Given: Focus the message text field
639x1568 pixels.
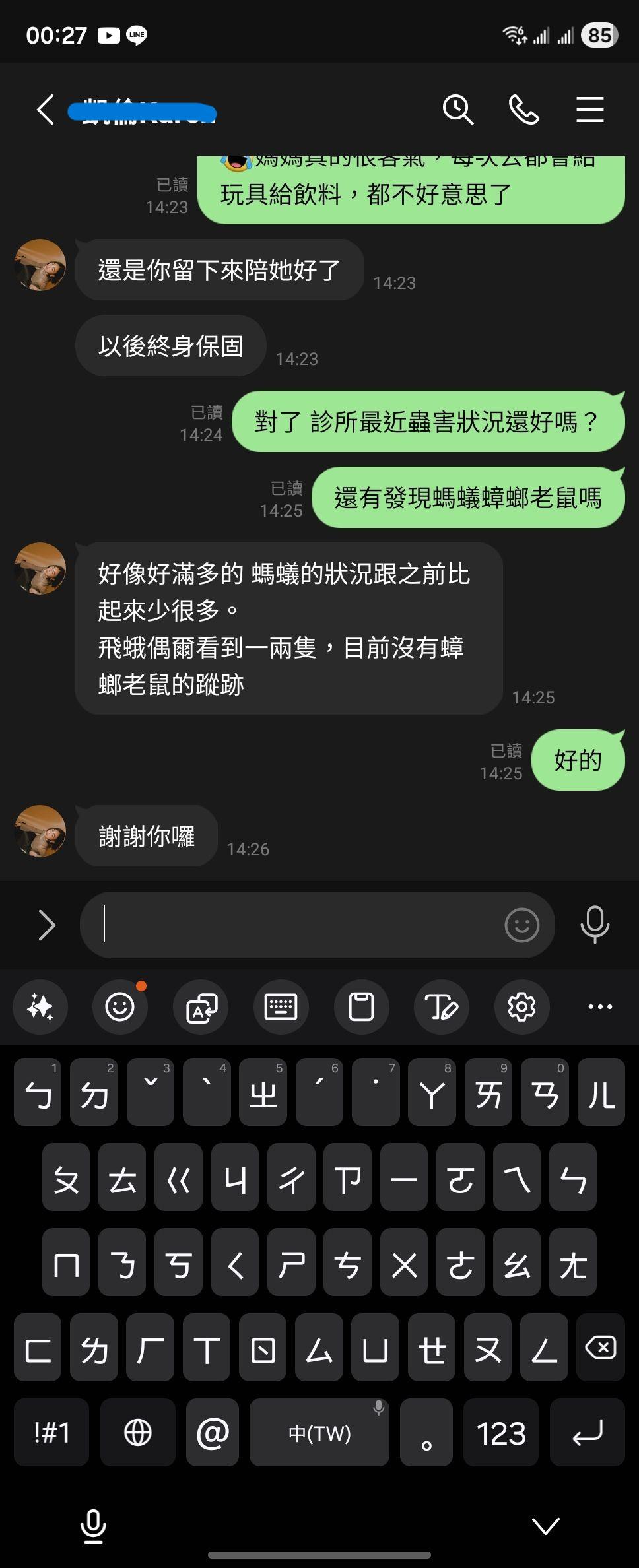Looking at the screenshot, I should [x=297, y=925].
